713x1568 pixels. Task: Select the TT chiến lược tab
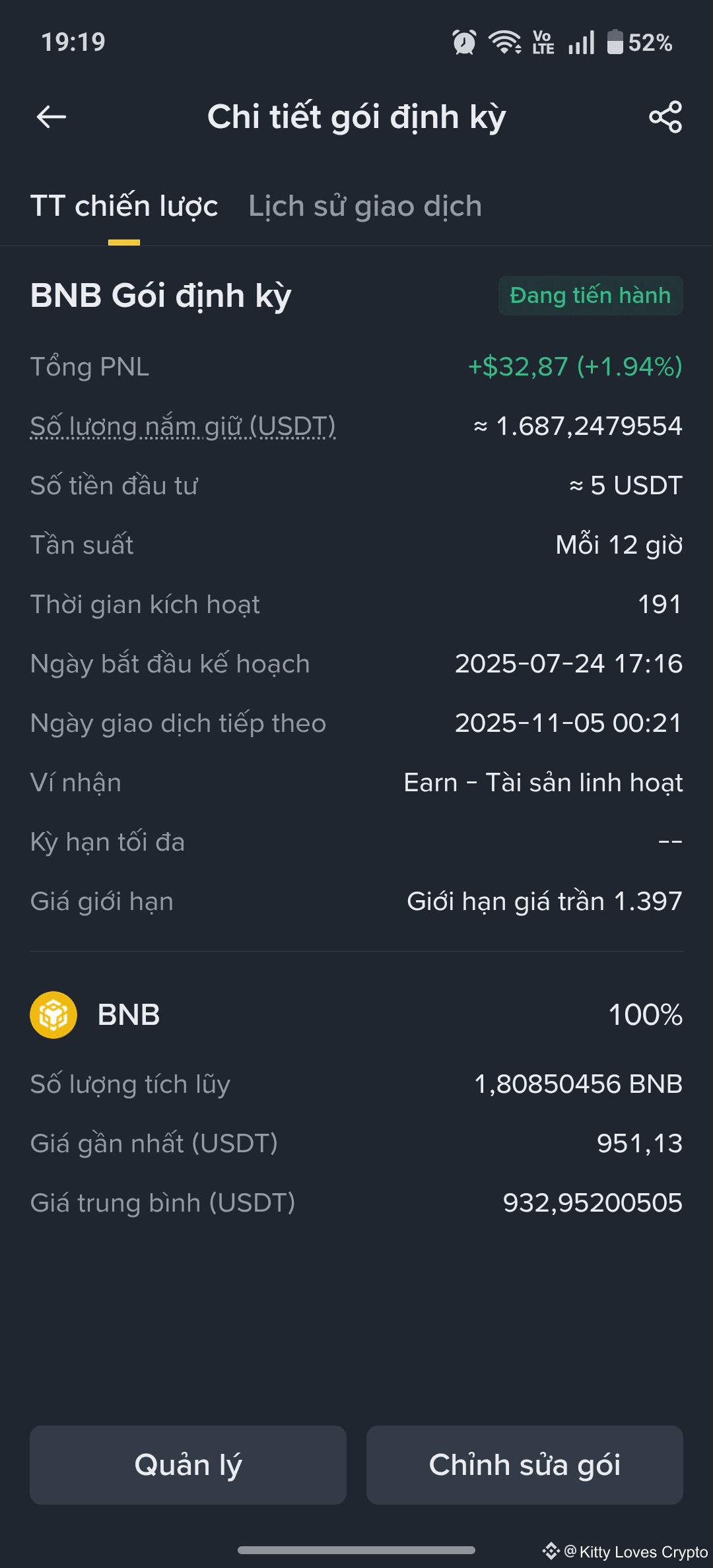point(124,206)
